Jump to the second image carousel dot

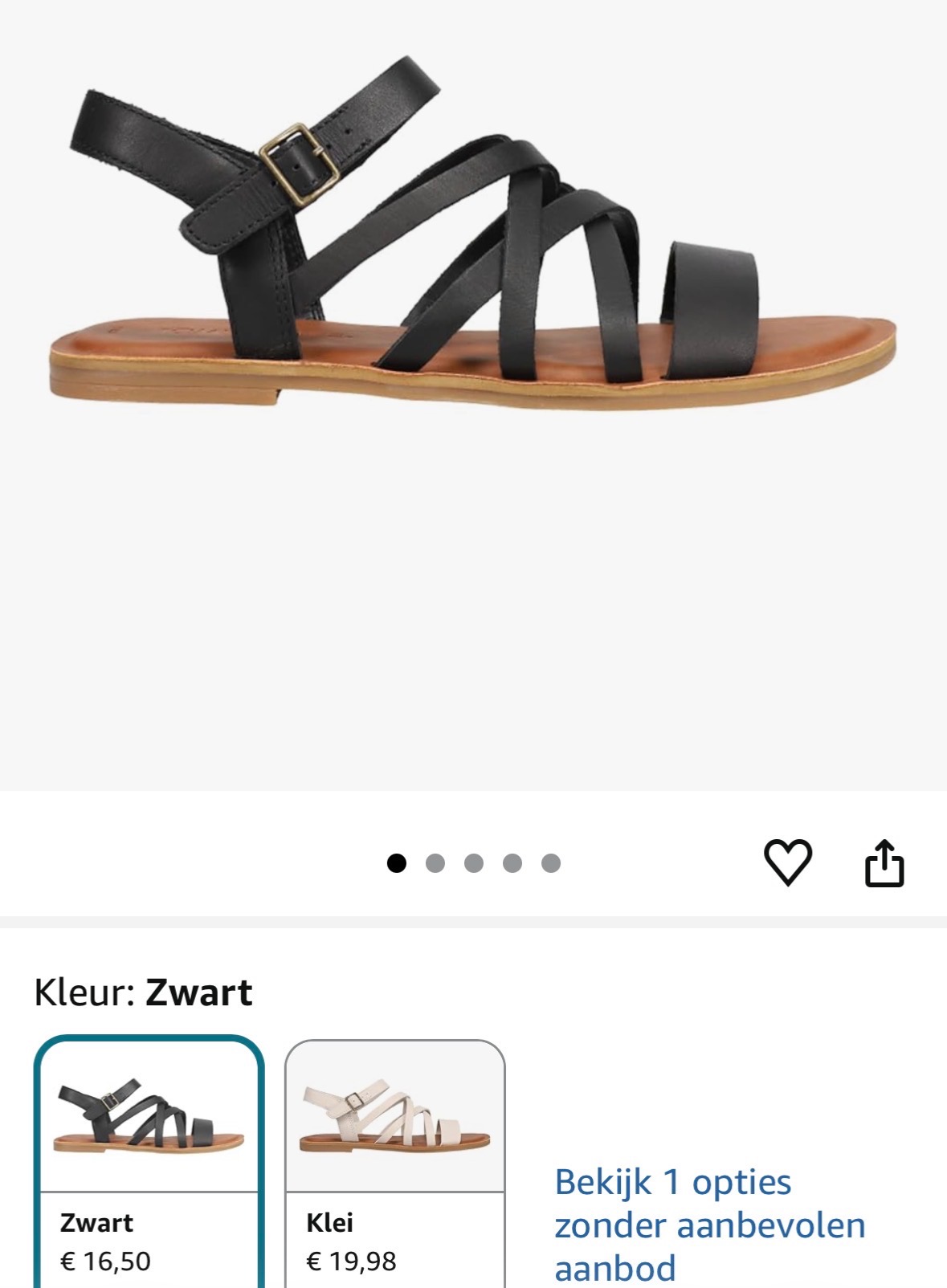pos(435,861)
